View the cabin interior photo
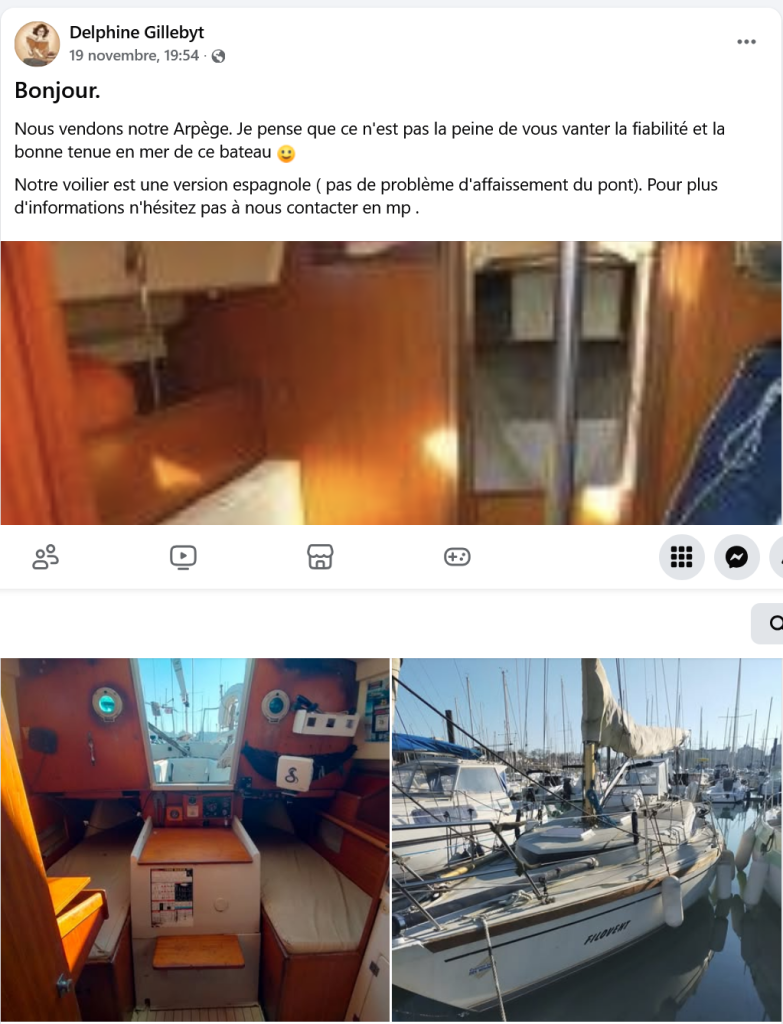The height and width of the screenshot is (1024, 783). point(194,839)
